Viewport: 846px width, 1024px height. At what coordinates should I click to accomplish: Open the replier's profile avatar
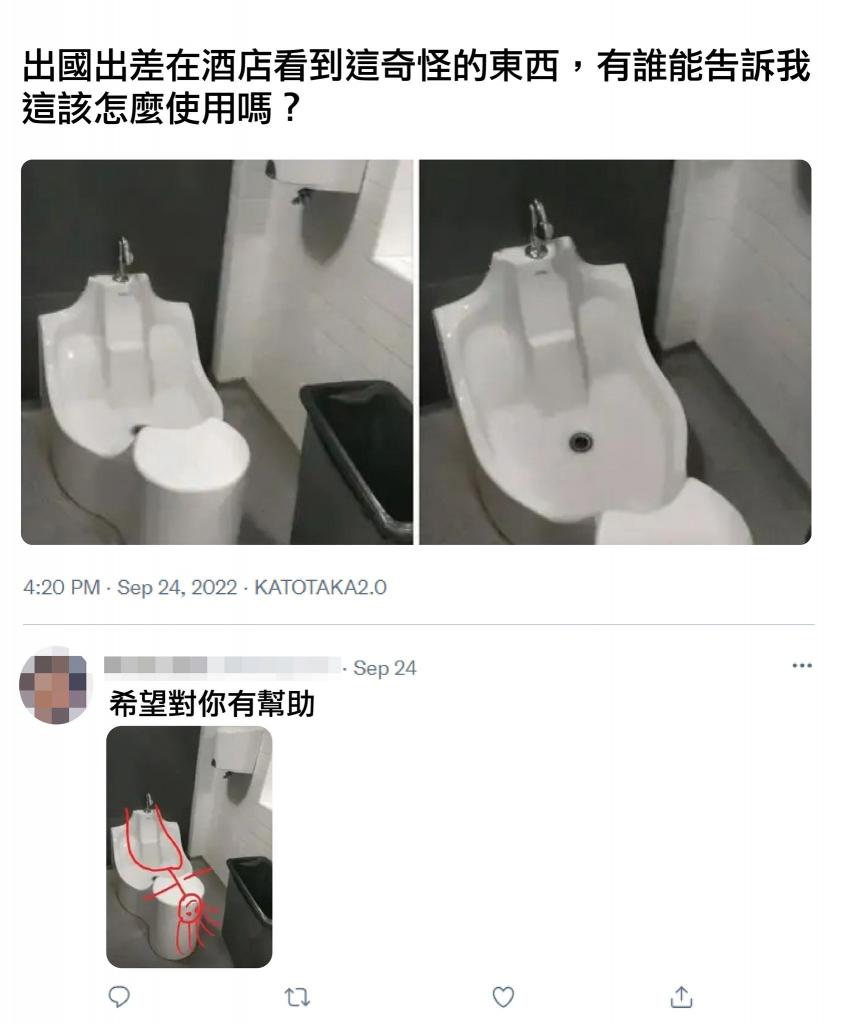tap(56, 686)
